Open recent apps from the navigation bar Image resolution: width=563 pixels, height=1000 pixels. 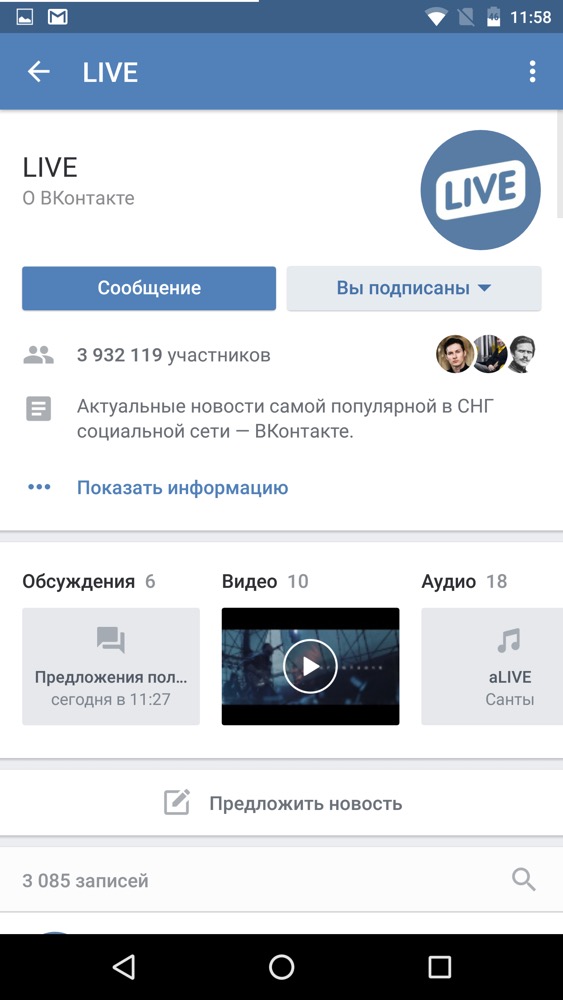click(439, 967)
